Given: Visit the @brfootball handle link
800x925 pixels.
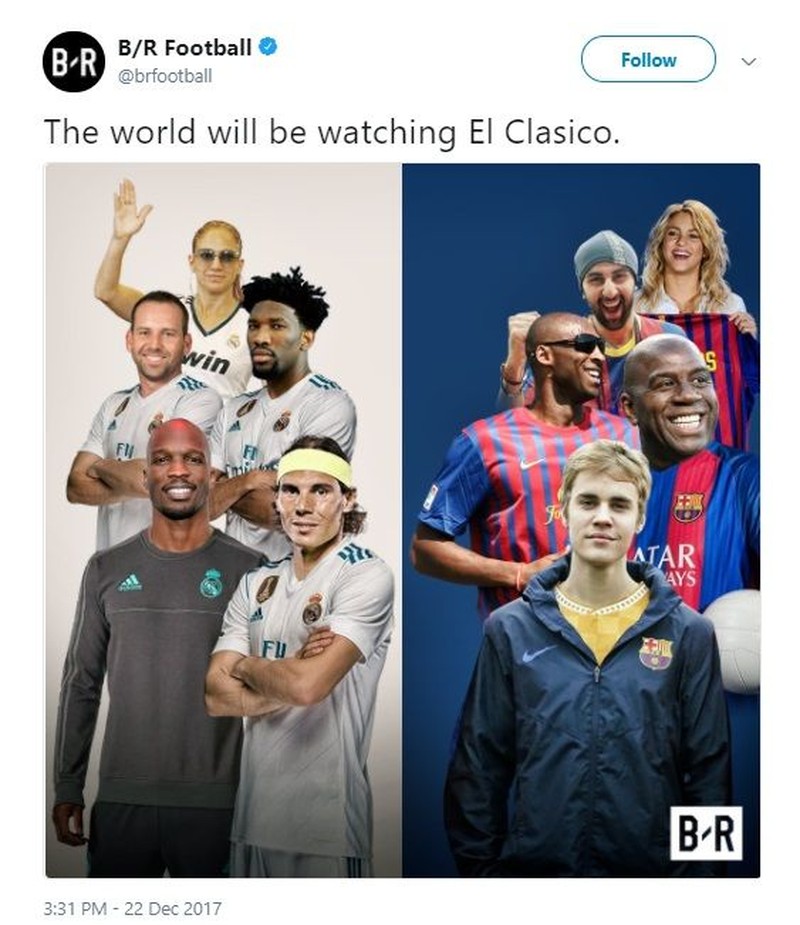Looking at the screenshot, I should (165, 75).
